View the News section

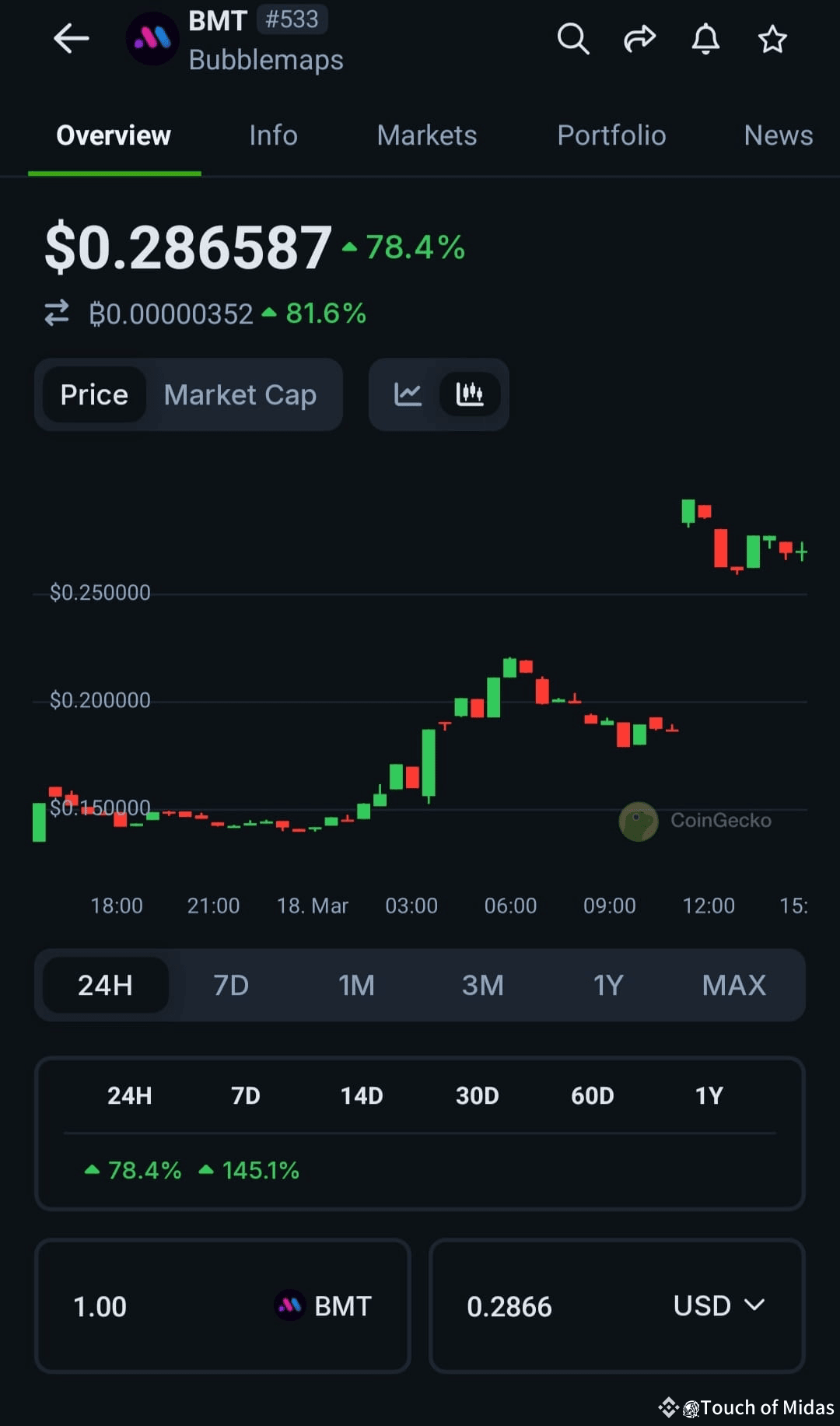[778, 135]
